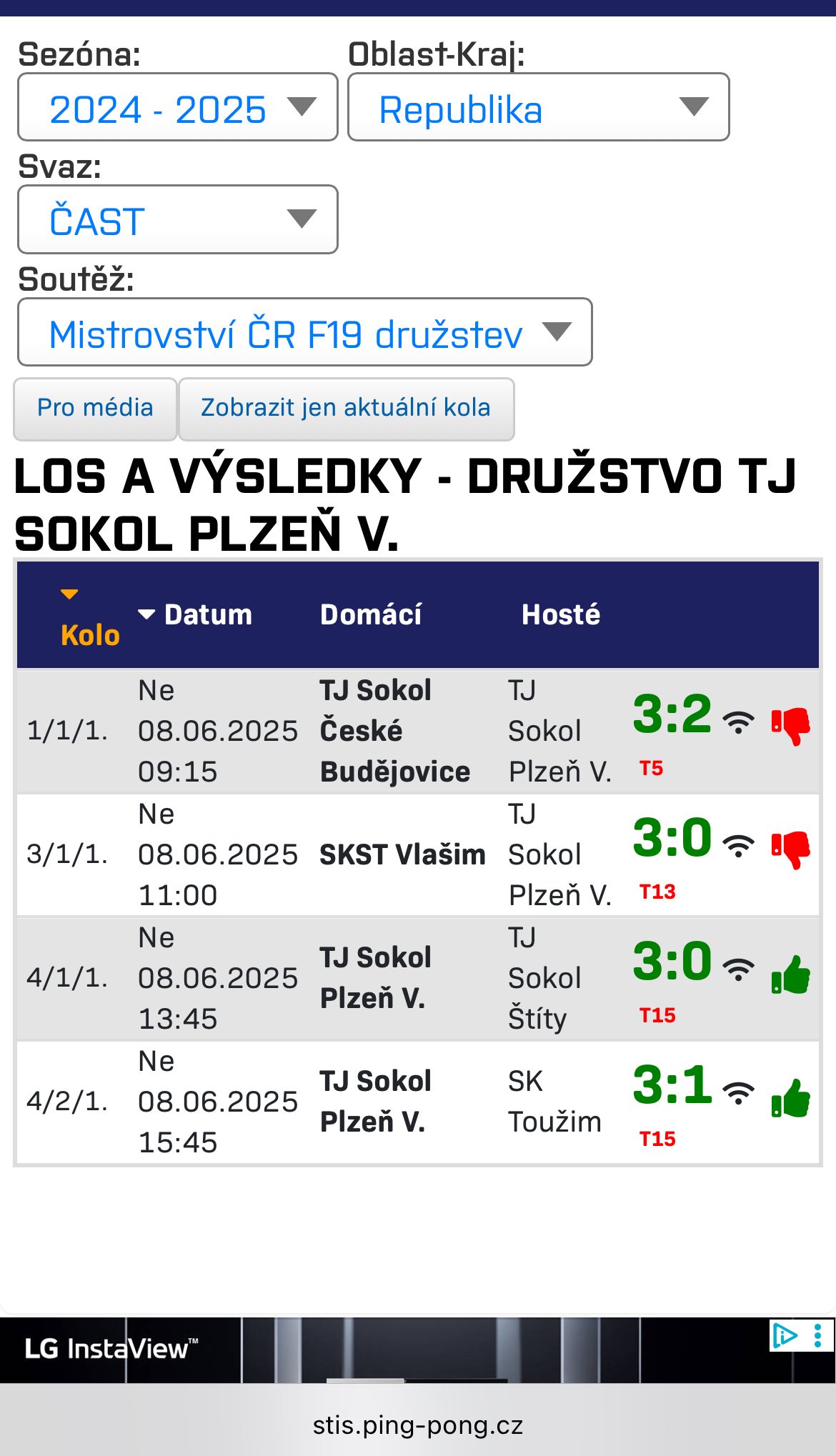The height and width of the screenshot is (1456, 836).
Task: Expand the Oblast-Kraj dropdown showing Republika
Action: [538, 107]
